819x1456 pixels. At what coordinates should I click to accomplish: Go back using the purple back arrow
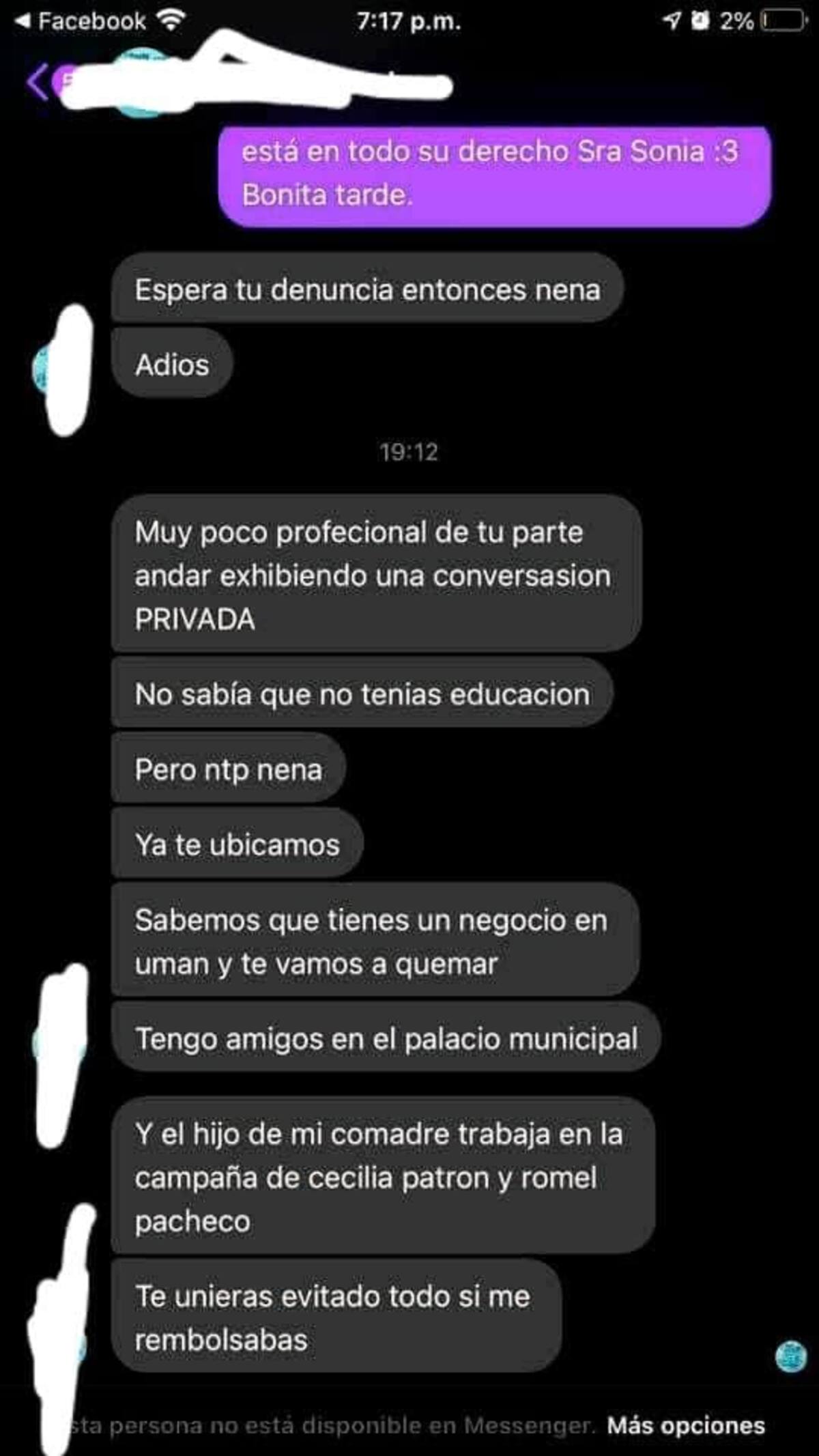click(38, 82)
